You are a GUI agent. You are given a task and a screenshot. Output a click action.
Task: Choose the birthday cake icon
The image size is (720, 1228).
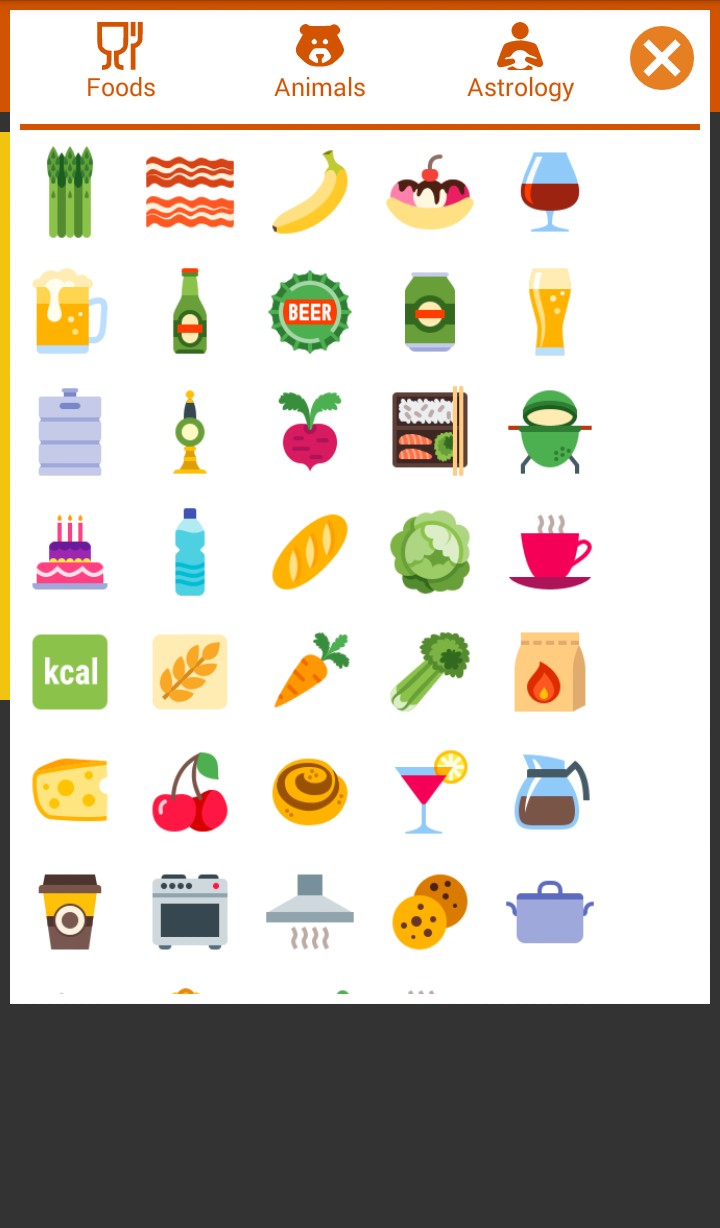tap(70, 552)
